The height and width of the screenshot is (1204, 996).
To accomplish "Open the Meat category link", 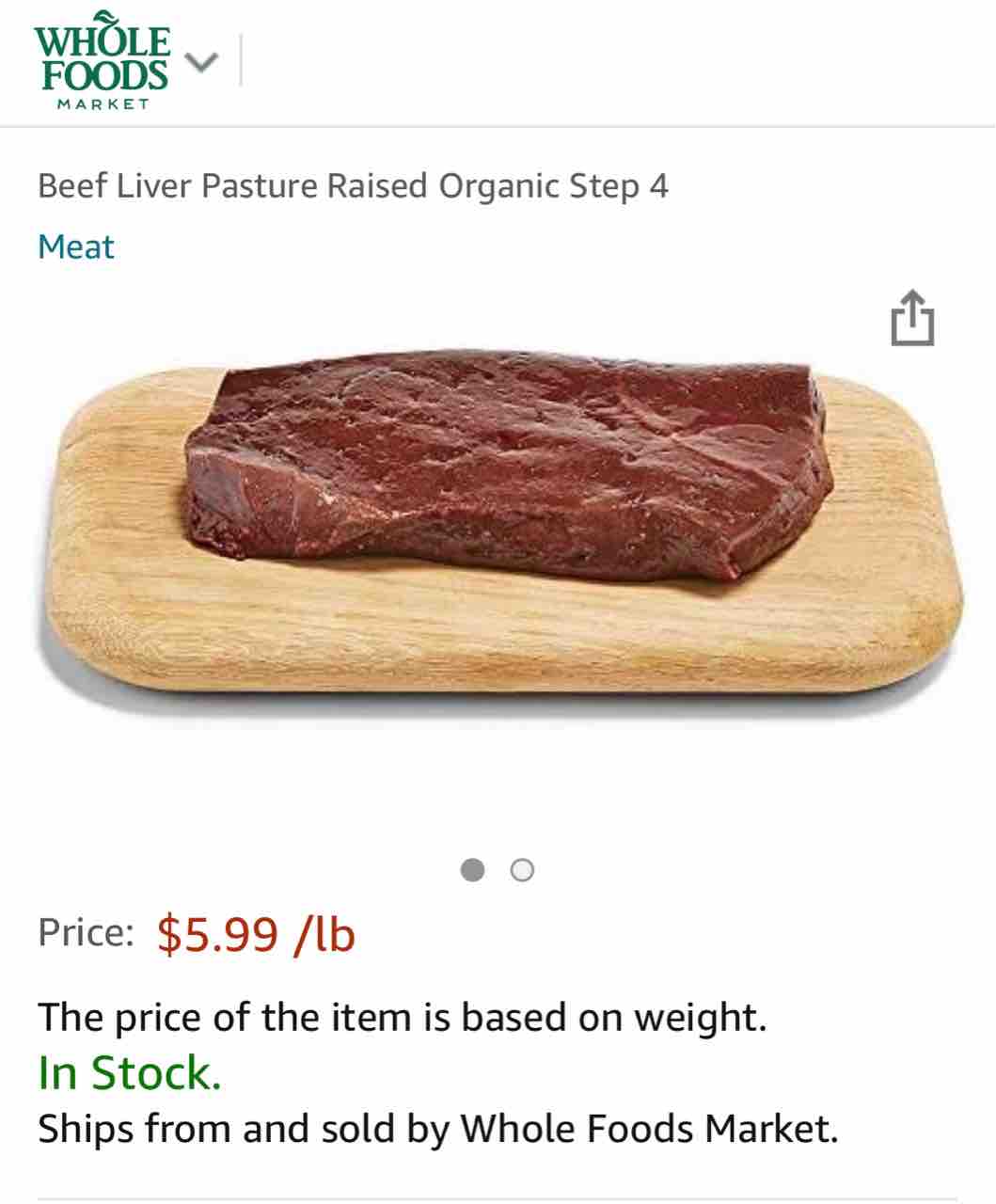I will click(x=75, y=246).
